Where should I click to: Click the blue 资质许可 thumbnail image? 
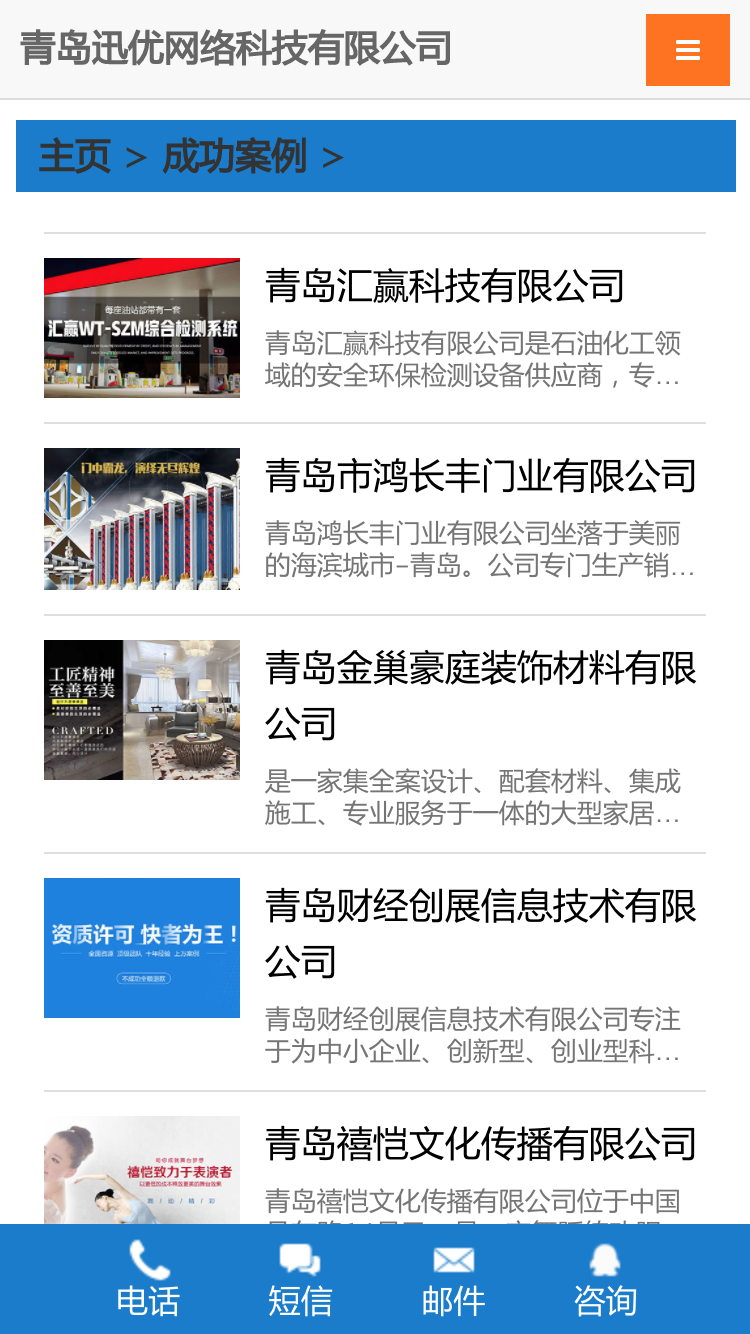tap(141, 947)
